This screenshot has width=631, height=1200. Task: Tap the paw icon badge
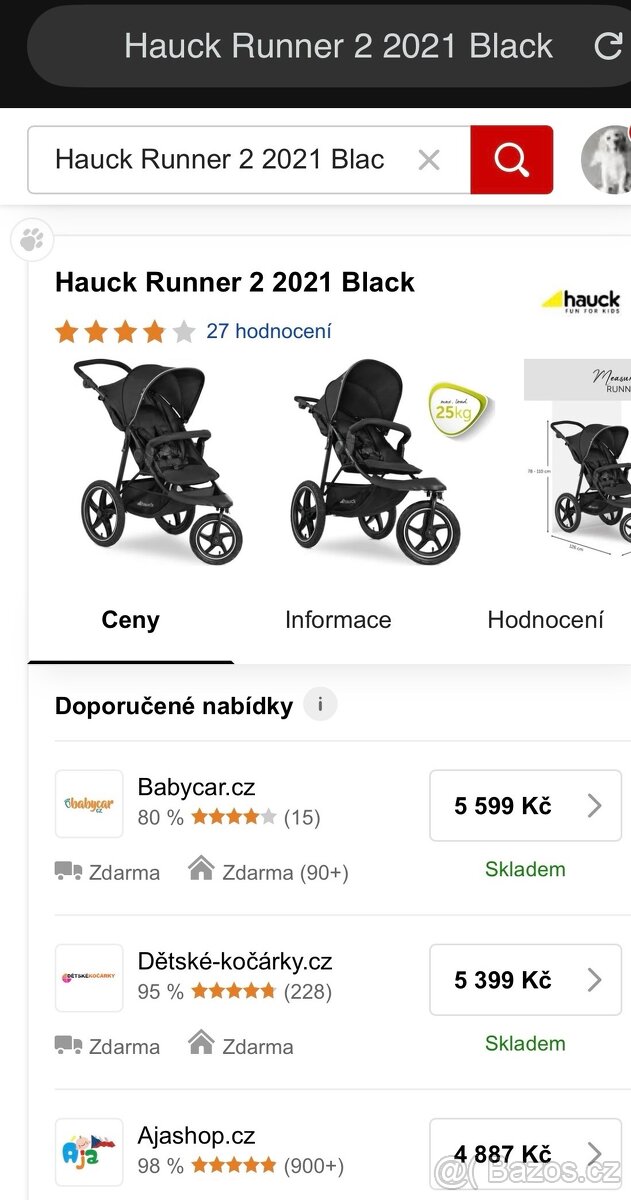pos(32,240)
